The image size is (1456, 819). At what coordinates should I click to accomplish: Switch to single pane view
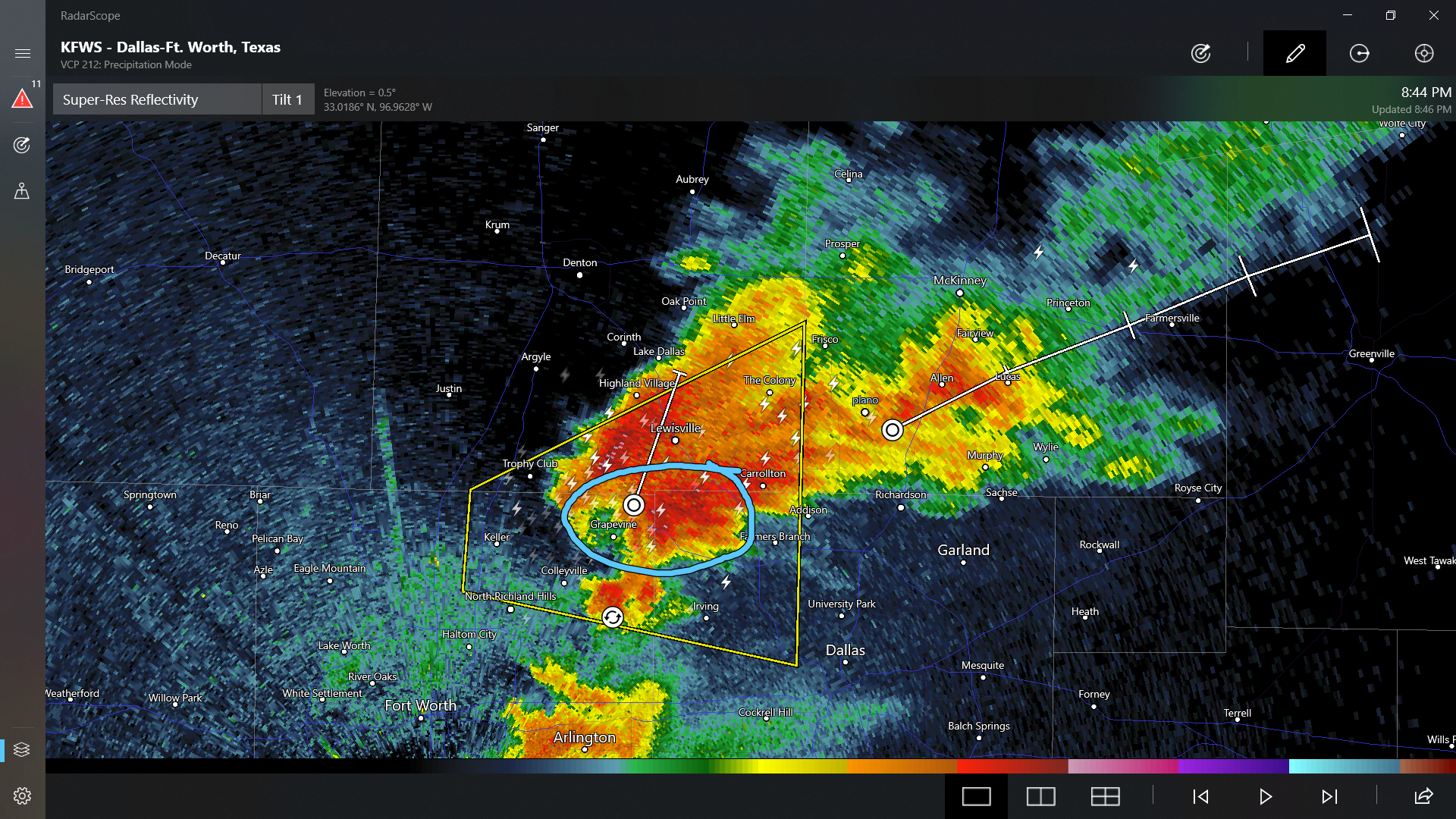click(x=976, y=796)
